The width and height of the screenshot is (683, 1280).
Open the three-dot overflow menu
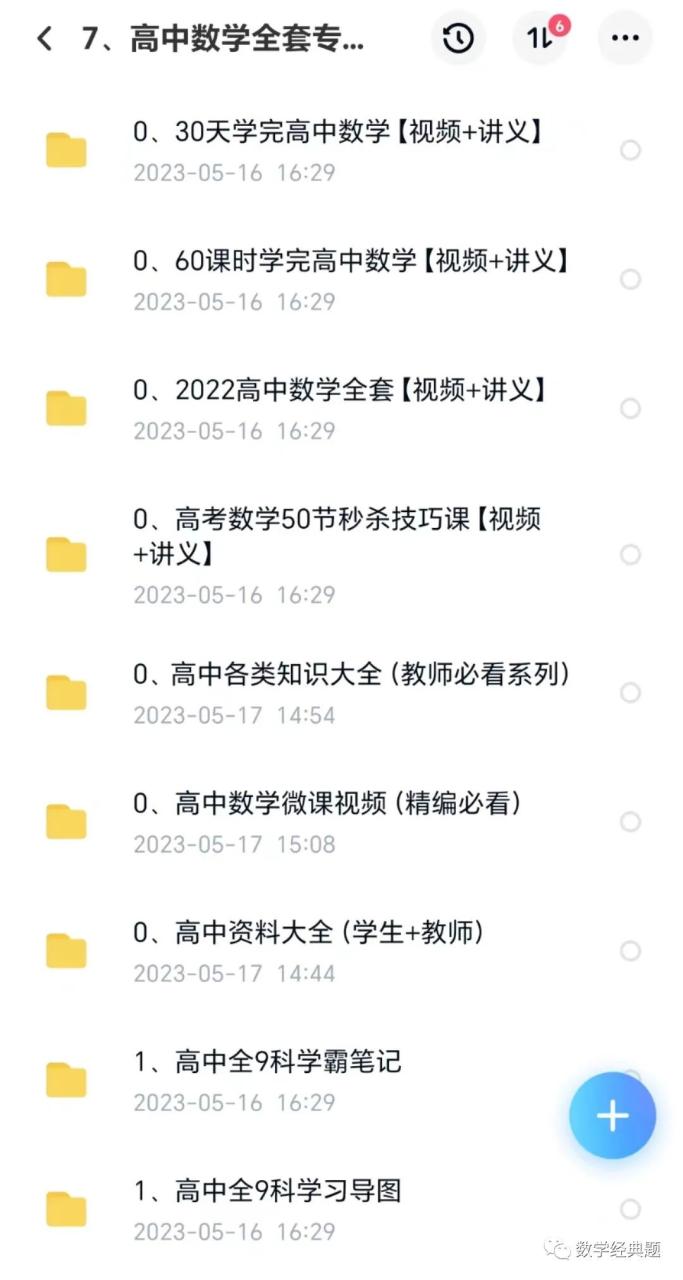625,39
